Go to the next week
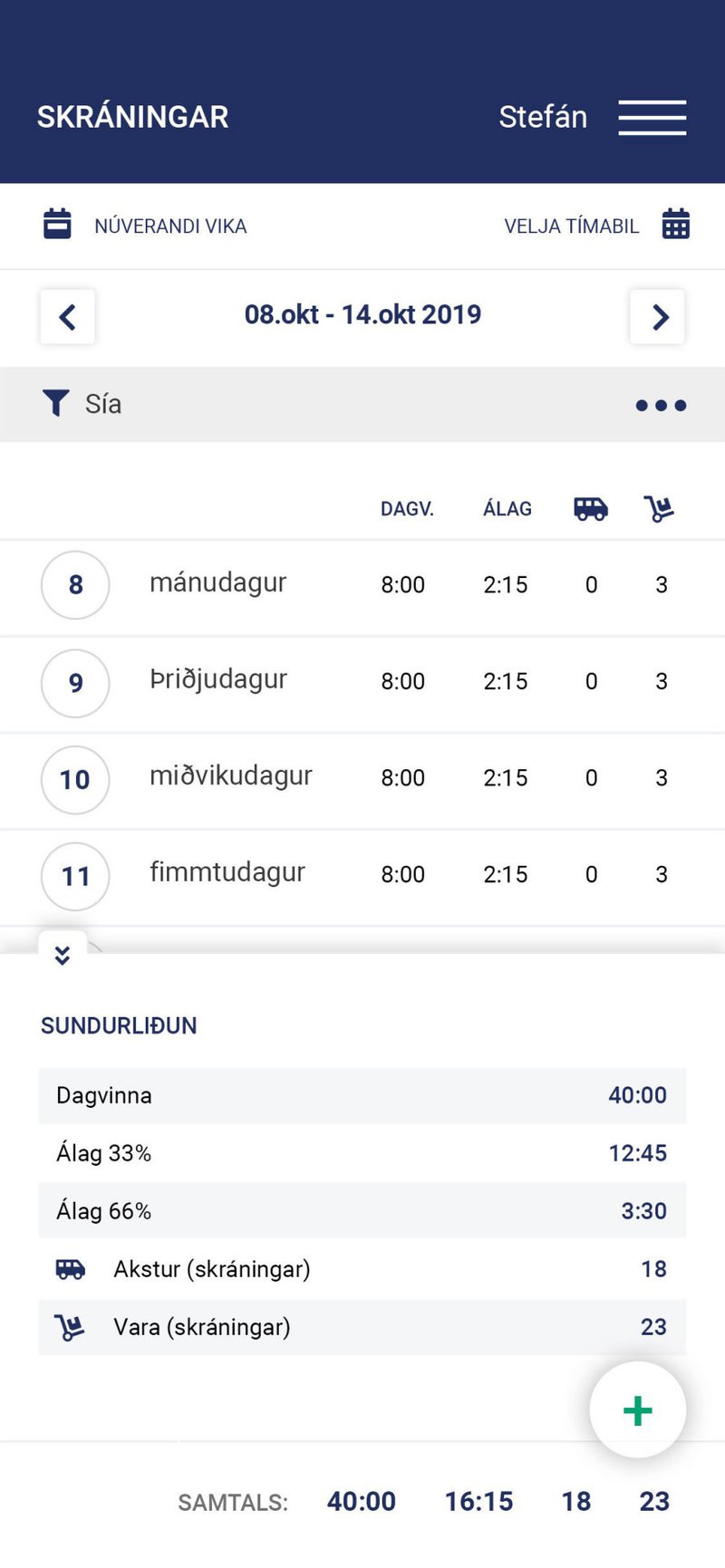 click(x=657, y=317)
